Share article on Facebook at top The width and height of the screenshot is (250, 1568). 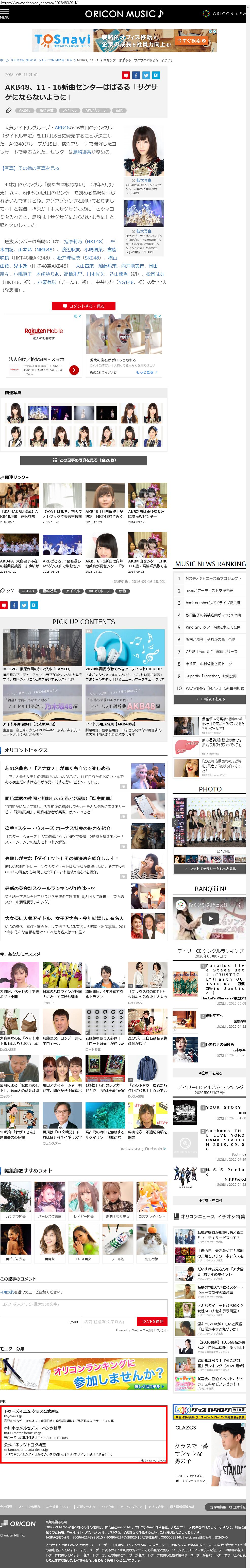click(136, 75)
